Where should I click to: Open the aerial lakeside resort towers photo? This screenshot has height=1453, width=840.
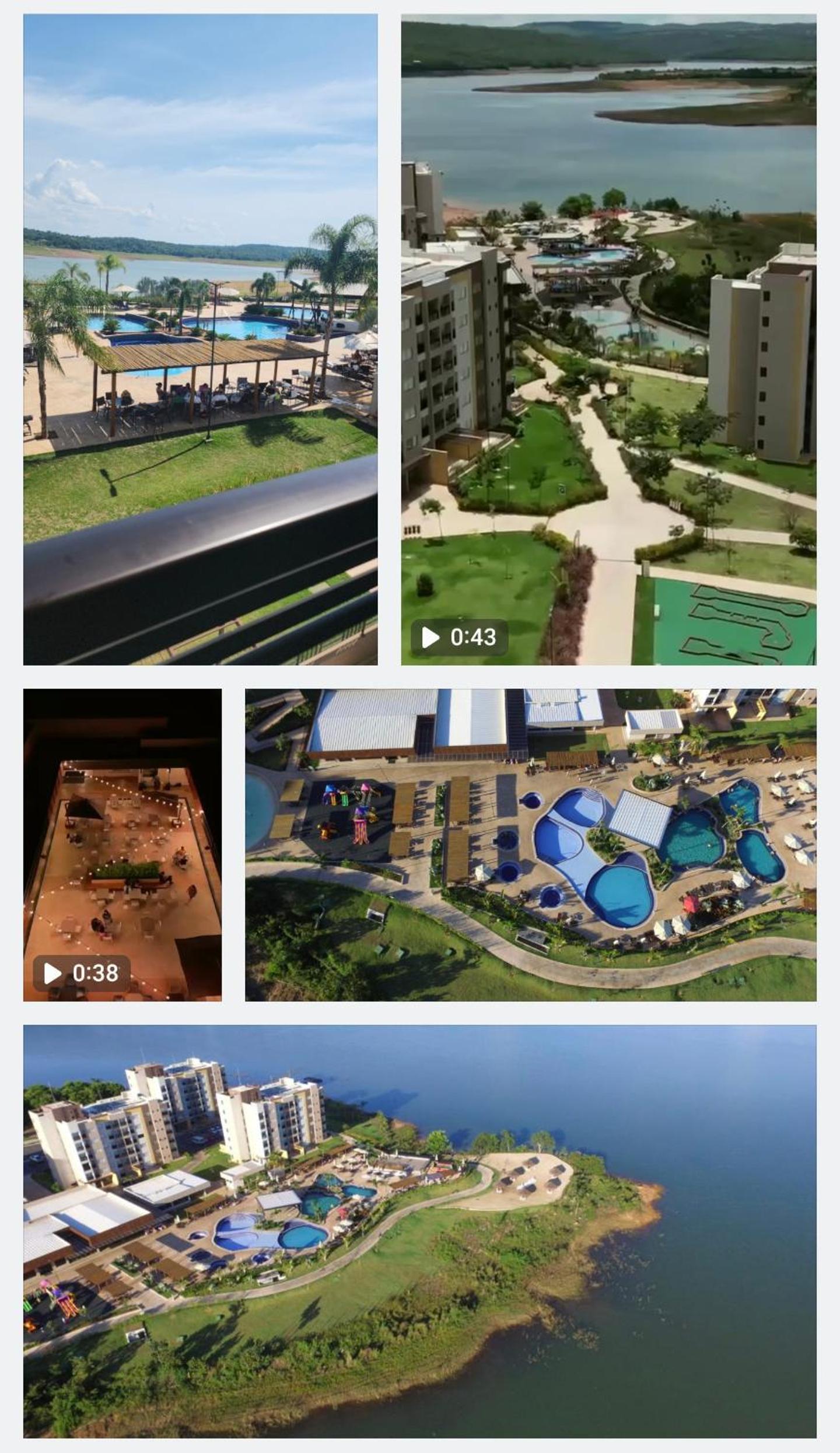[419, 1231]
